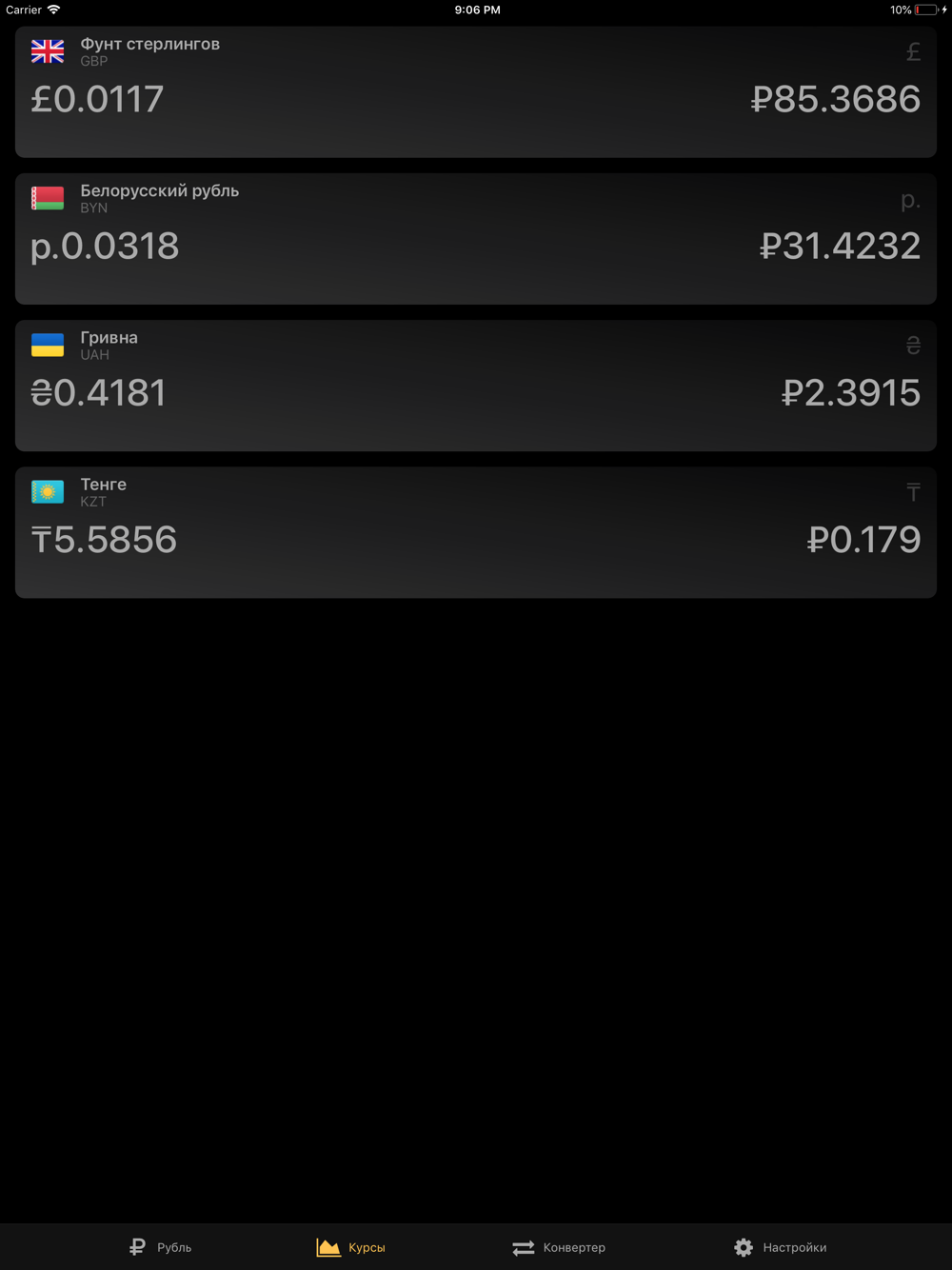This screenshot has width=952, height=1270.
Task: View the Тенге KZT rate card
Action: point(476,532)
